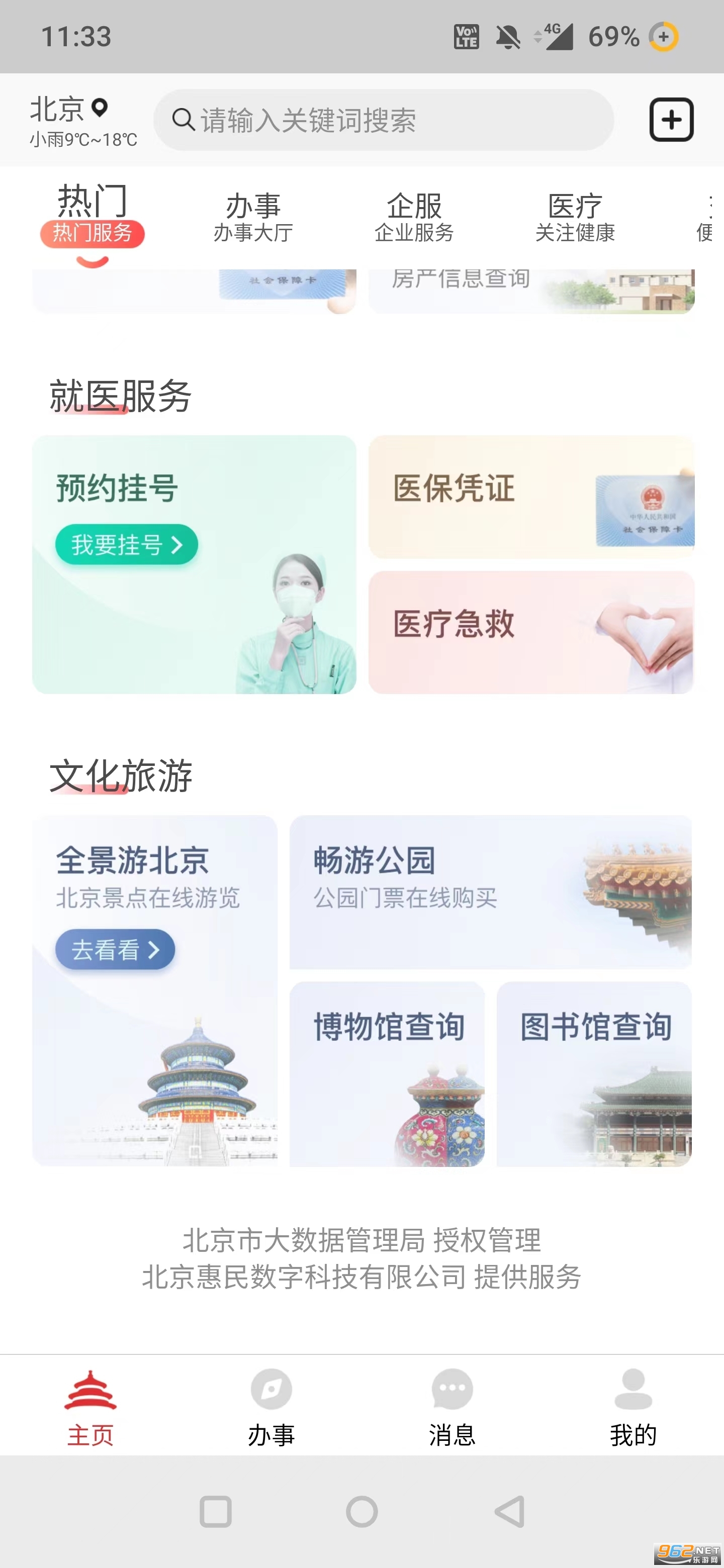This screenshot has width=724, height=1568.
Task: Open the 博物馆查询 card
Action: click(x=387, y=1074)
